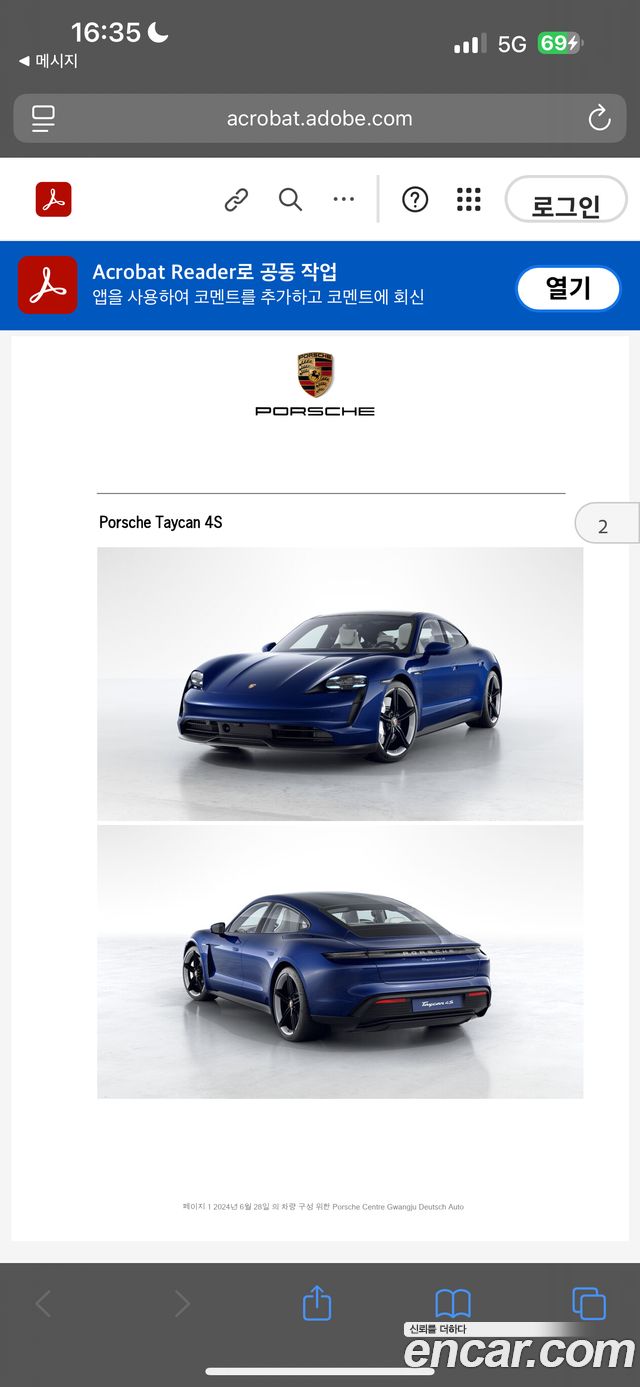Open the Safari share sheet
Viewport: 640px width, 1387px height.
point(316,1303)
